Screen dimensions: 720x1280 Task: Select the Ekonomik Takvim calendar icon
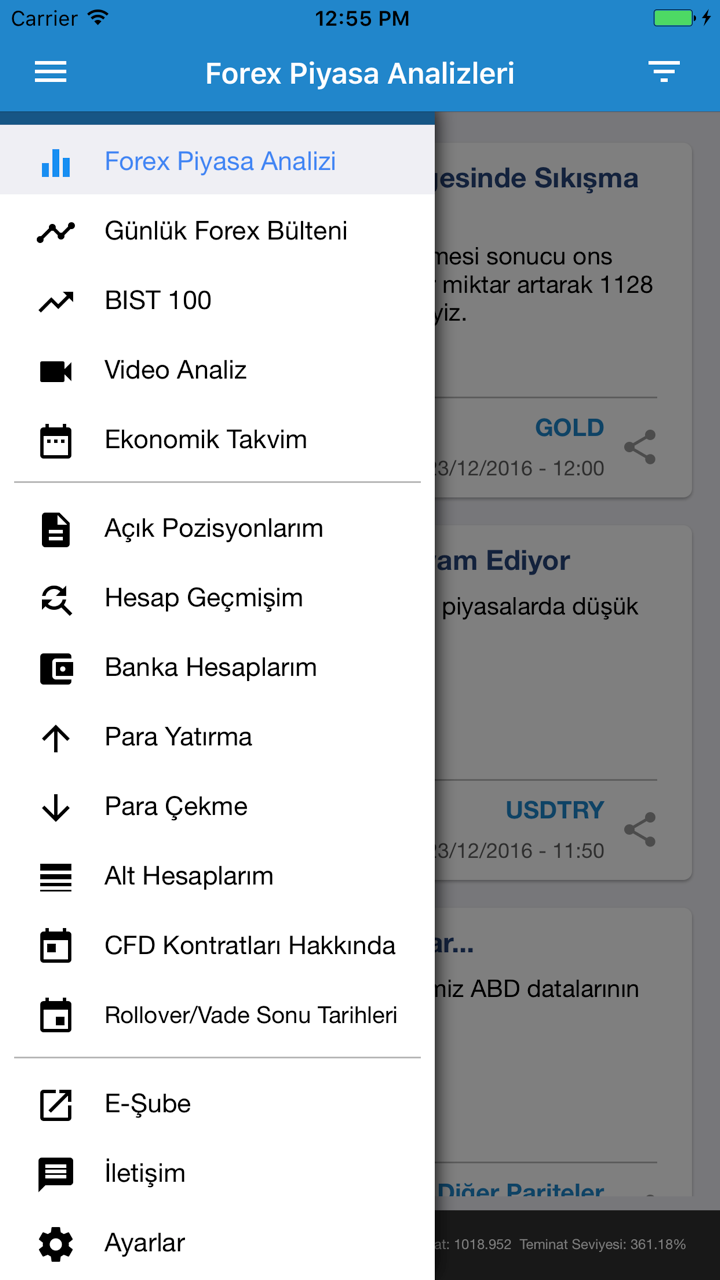(x=55, y=439)
